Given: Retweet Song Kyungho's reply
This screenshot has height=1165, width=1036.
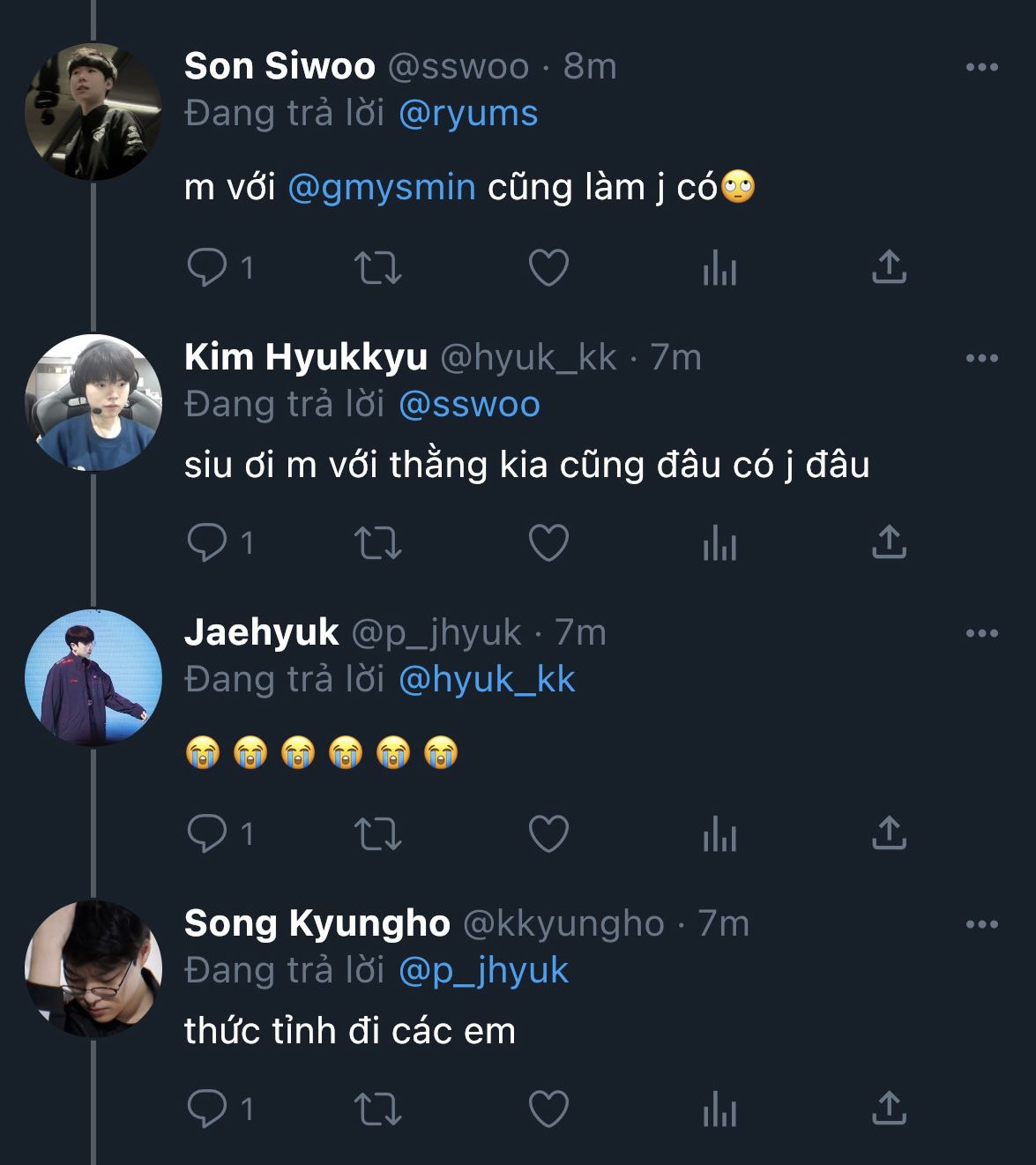Looking at the screenshot, I should click(377, 1109).
